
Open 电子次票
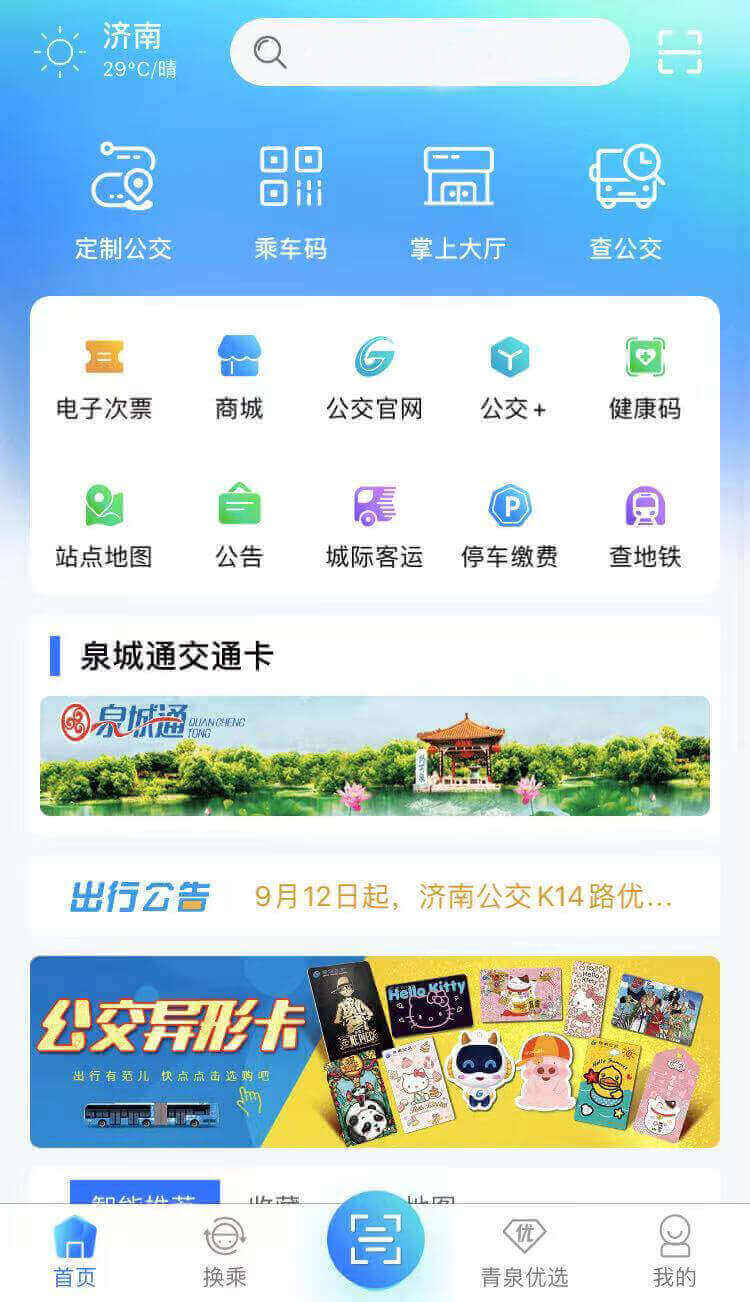104,379
